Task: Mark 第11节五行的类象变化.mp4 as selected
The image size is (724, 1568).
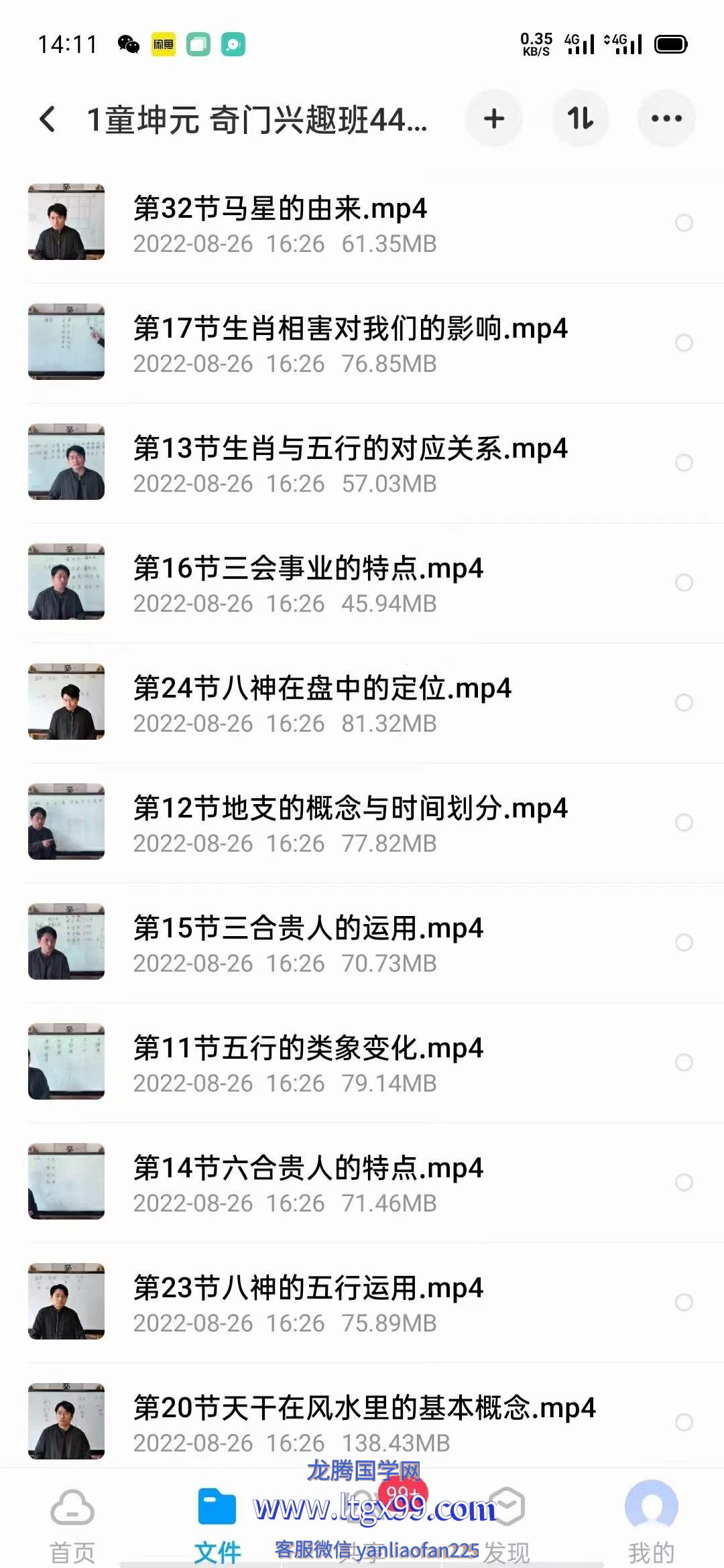Action: 684,1063
